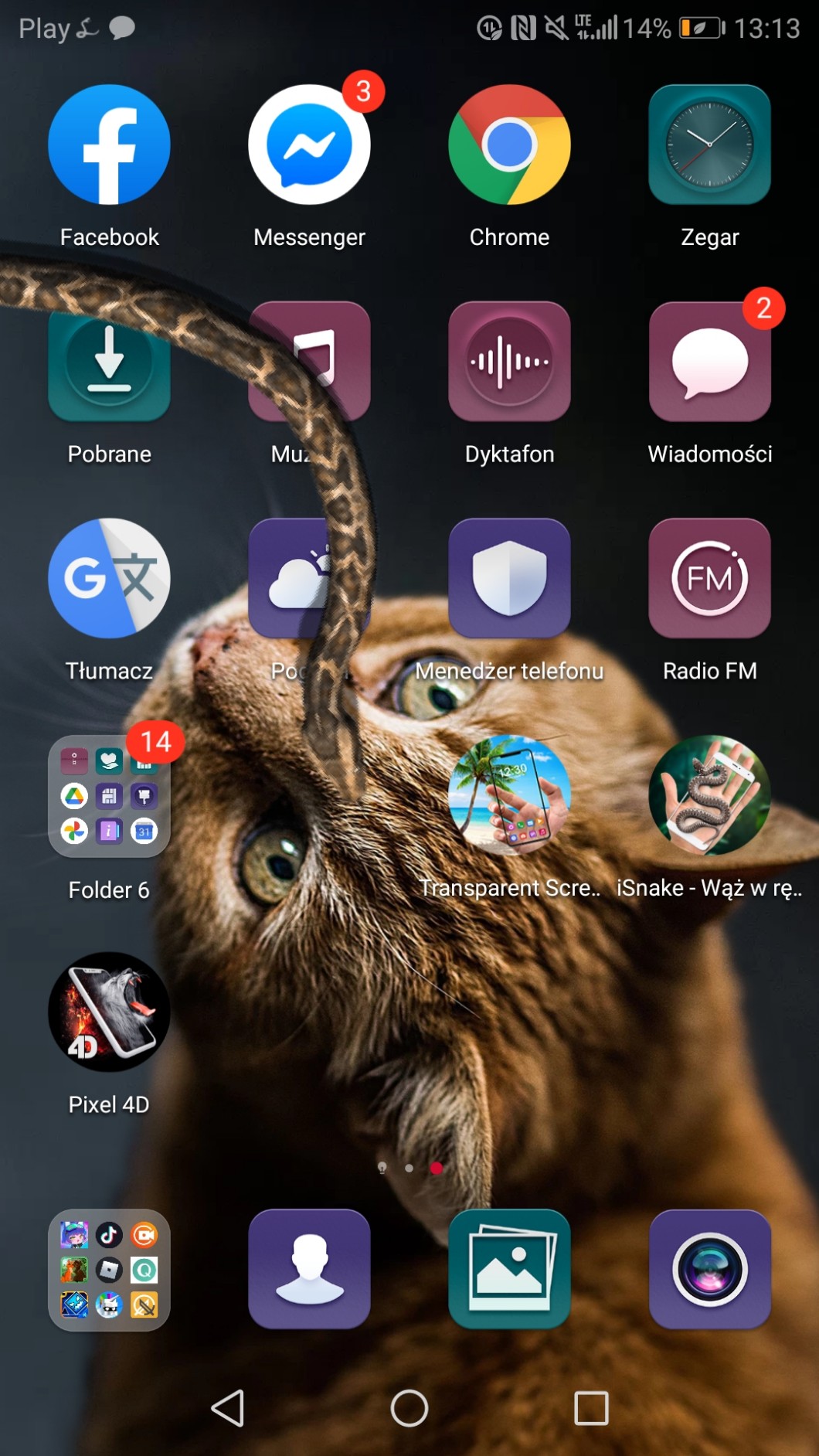Tap the system back button
The width and height of the screenshot is (819, 1456).
click(228, 1408)
